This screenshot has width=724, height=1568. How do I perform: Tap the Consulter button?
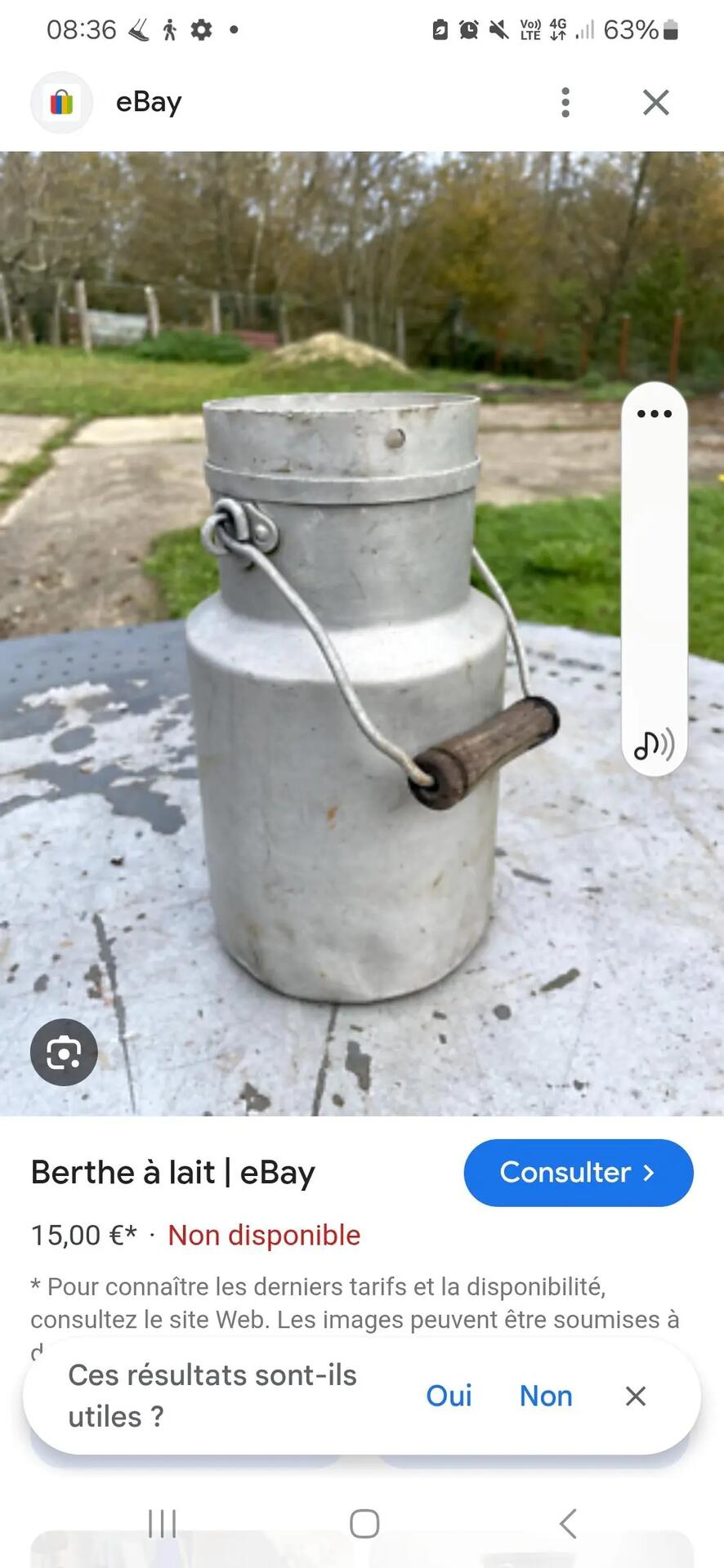coord(578,1173)
